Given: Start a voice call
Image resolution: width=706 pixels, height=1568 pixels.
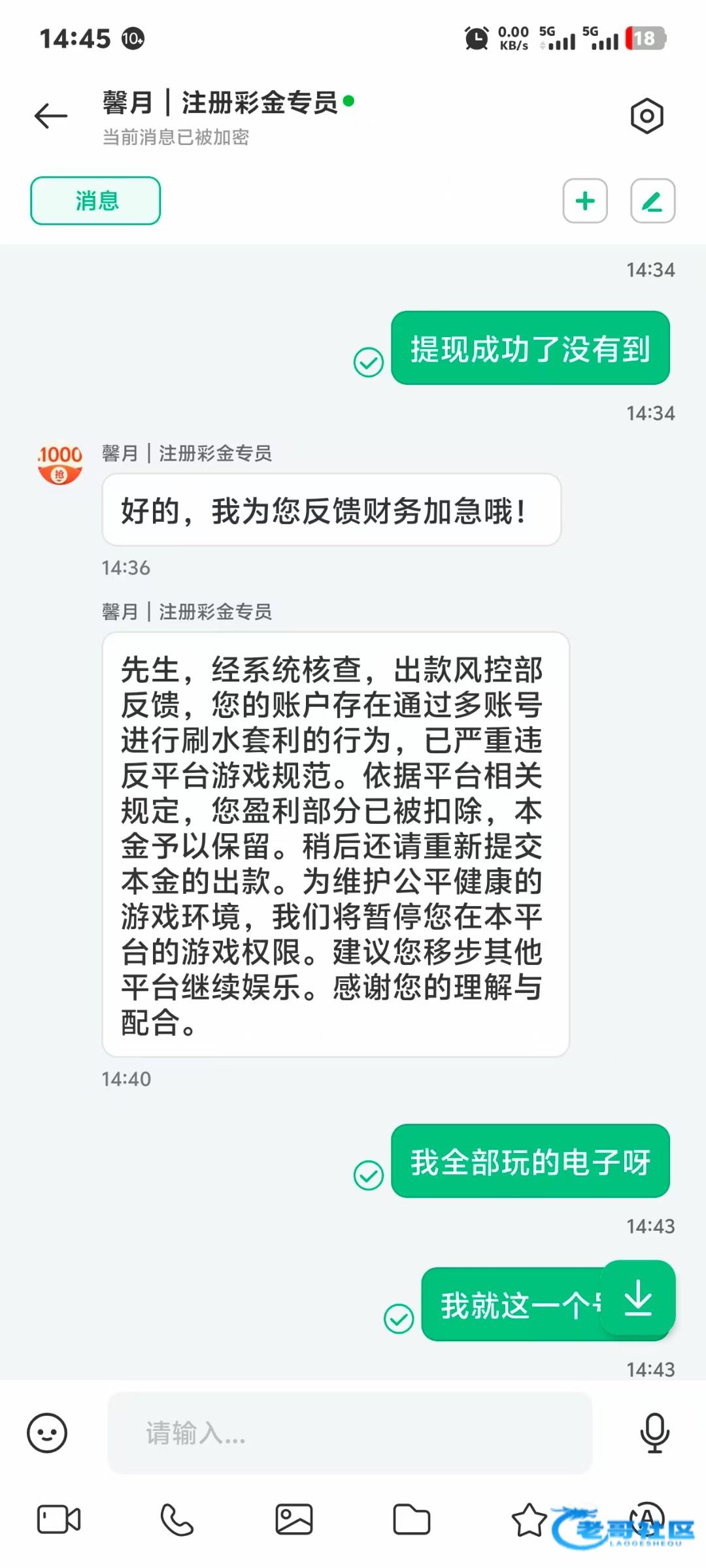Looking at the screenshot, I should pyautogui.click(x=176, y=1519).
